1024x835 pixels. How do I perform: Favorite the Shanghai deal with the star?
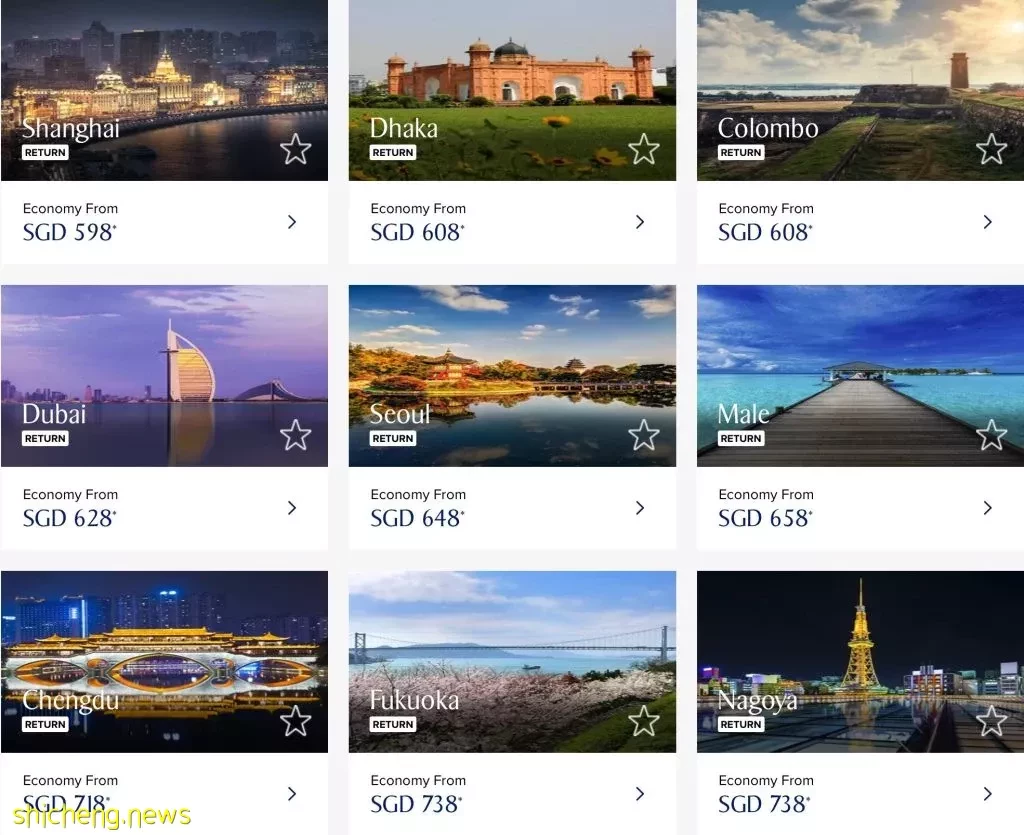pos(295,150)
